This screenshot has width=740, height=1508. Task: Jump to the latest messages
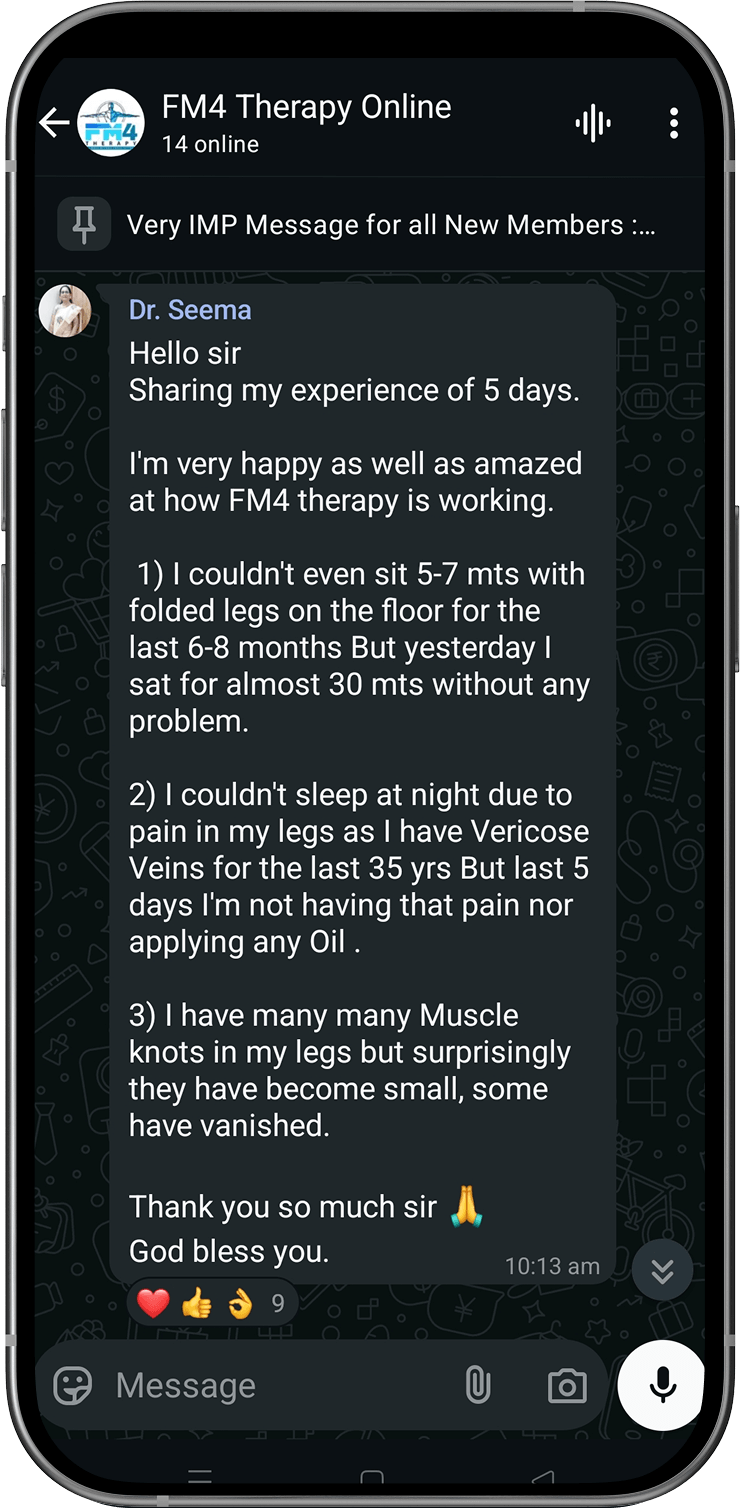(x=662, y=1270)
